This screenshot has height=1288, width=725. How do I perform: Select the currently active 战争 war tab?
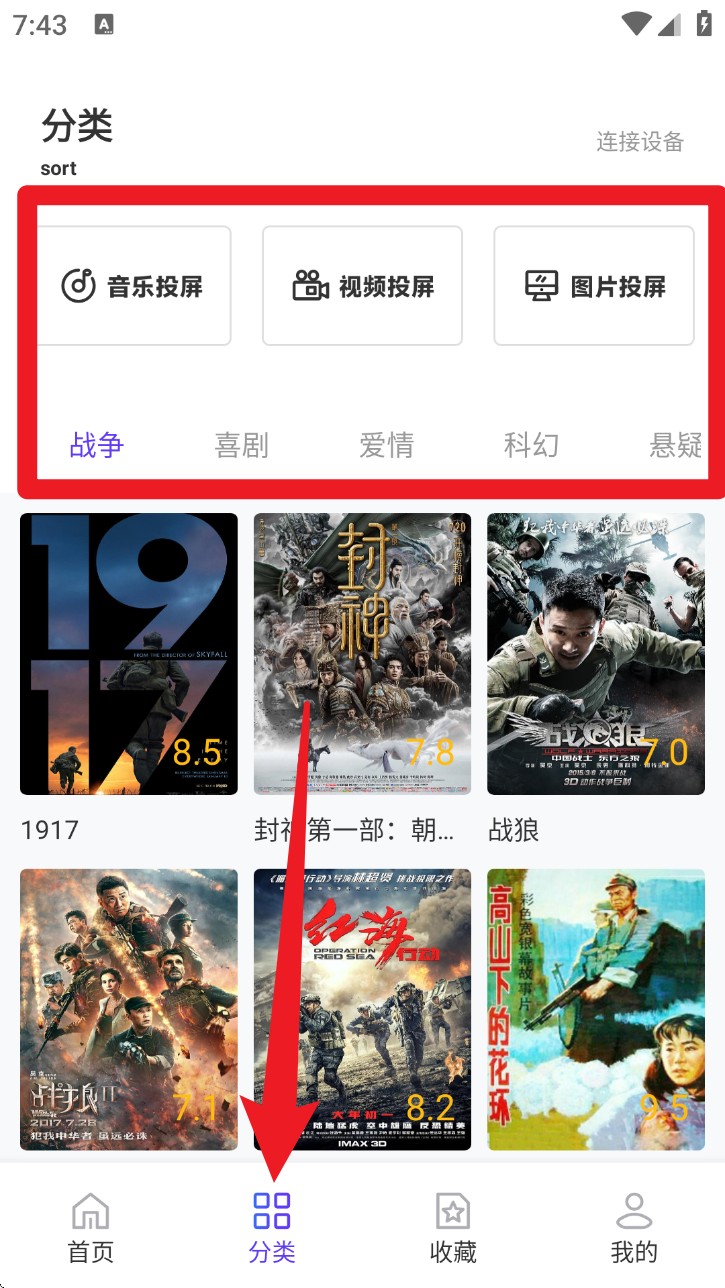pyautogui.click(x=96, y=446)
